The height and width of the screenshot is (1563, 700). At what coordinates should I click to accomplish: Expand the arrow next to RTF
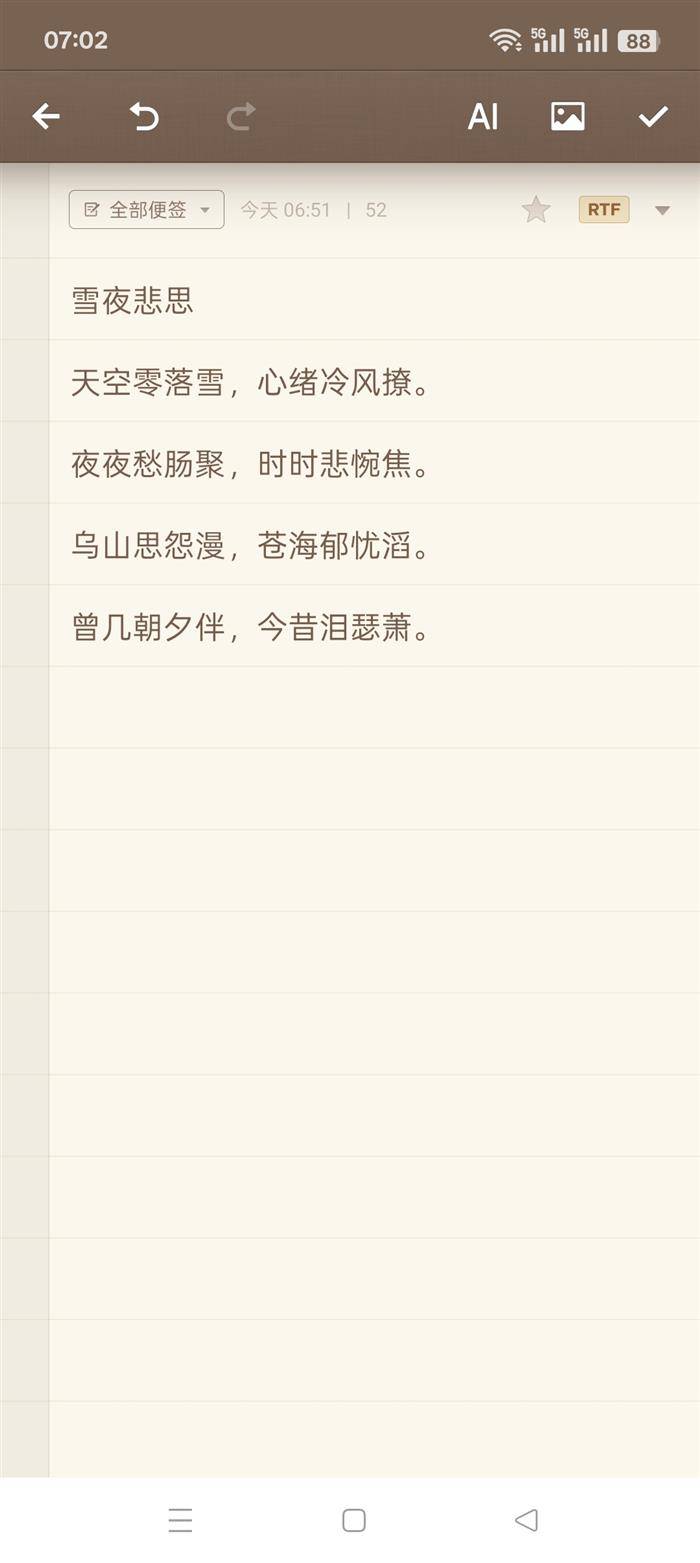click(662, 210)
